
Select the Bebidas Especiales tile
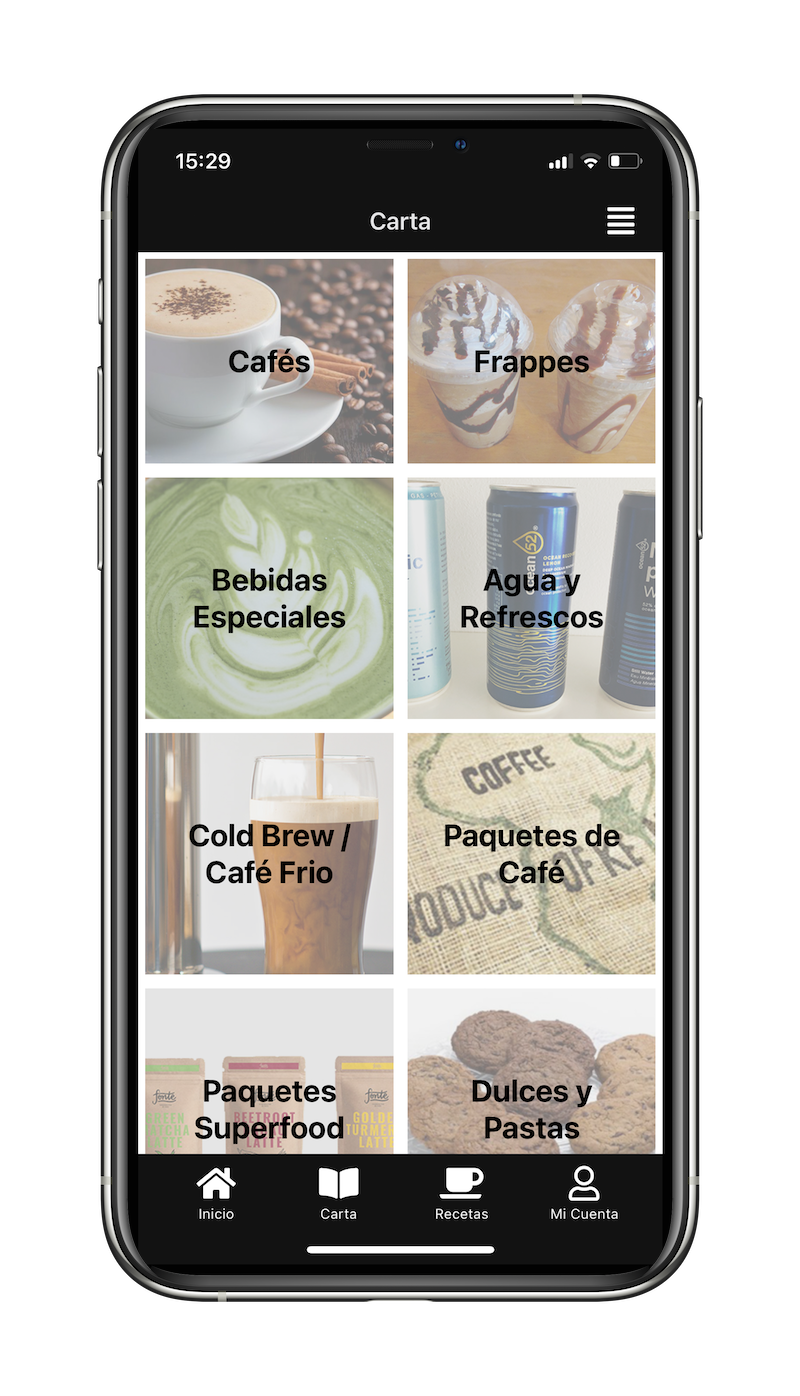point(269,598)
